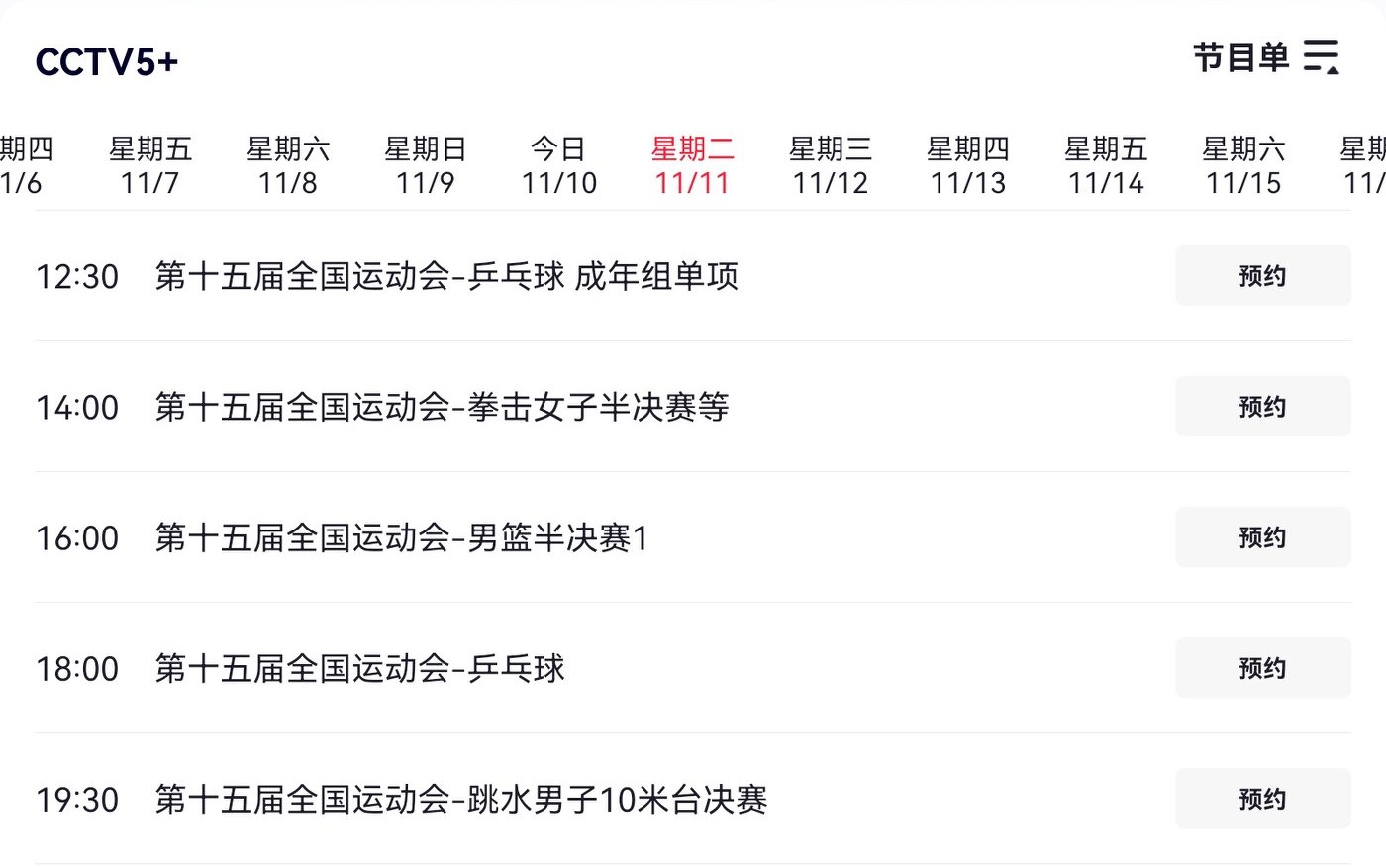The image size is (1386, 868).
Task: Switch to the 星期三 11/12 tab
Action: pyautogui.click(x=830, y=166)
